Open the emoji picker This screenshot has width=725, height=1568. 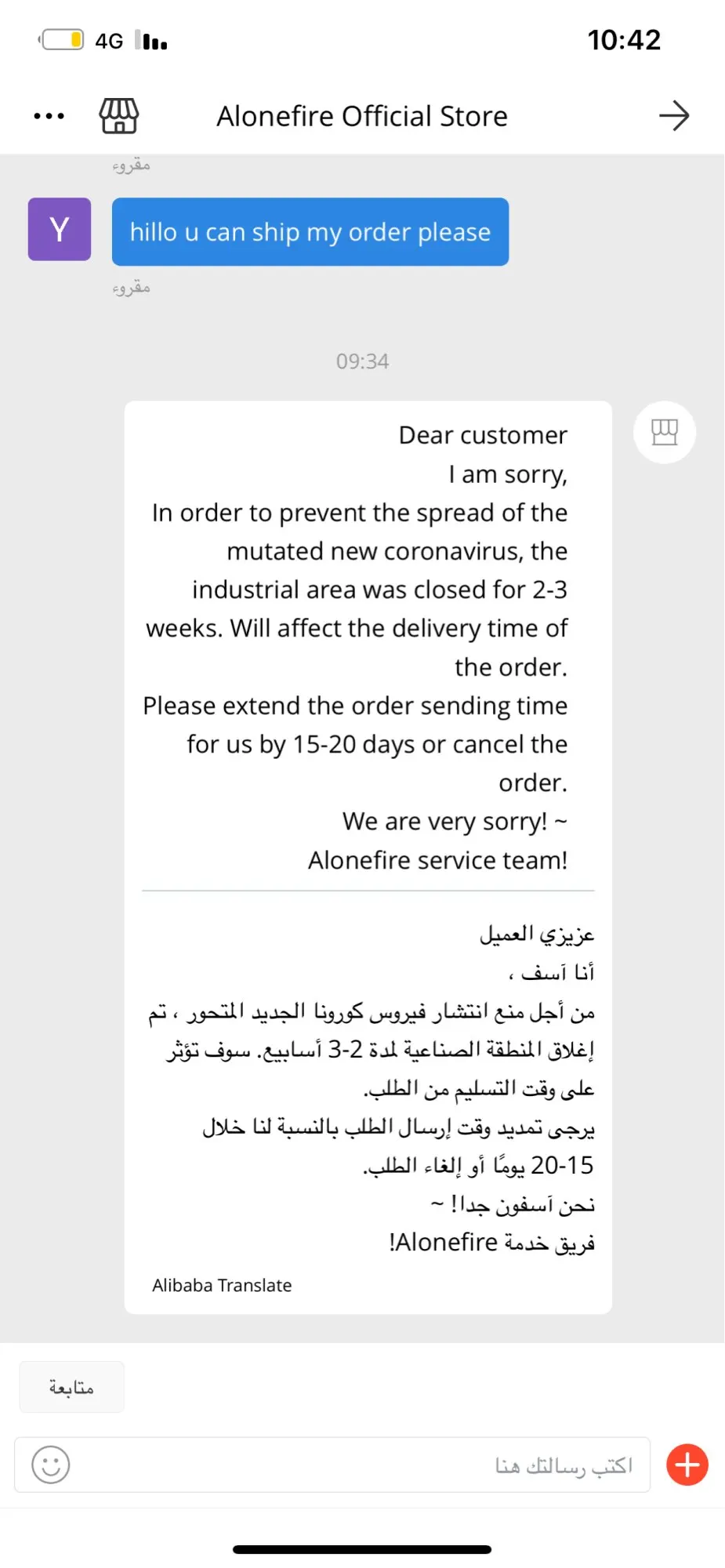[51, 1465]
